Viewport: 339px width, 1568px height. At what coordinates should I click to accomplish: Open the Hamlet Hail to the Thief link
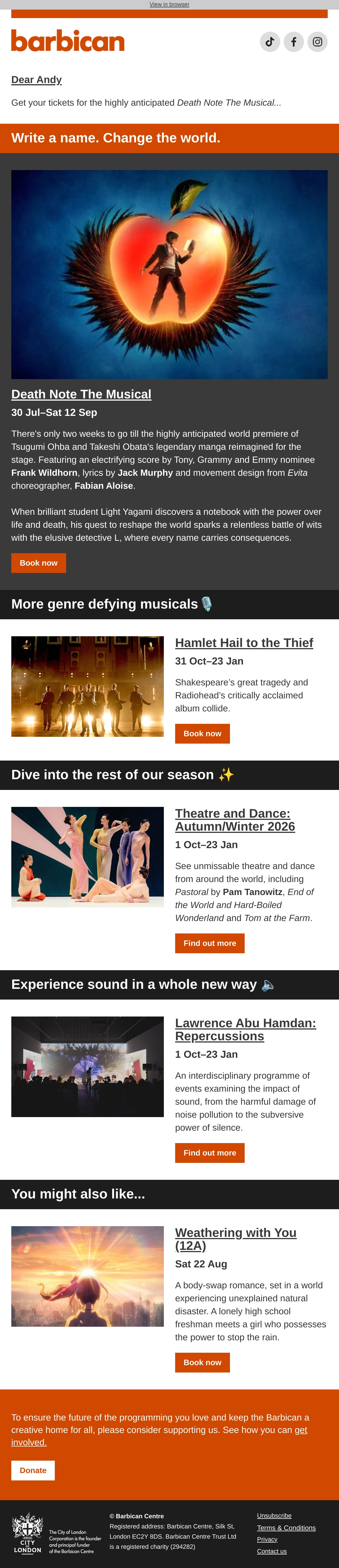click(x=244, y=643)
